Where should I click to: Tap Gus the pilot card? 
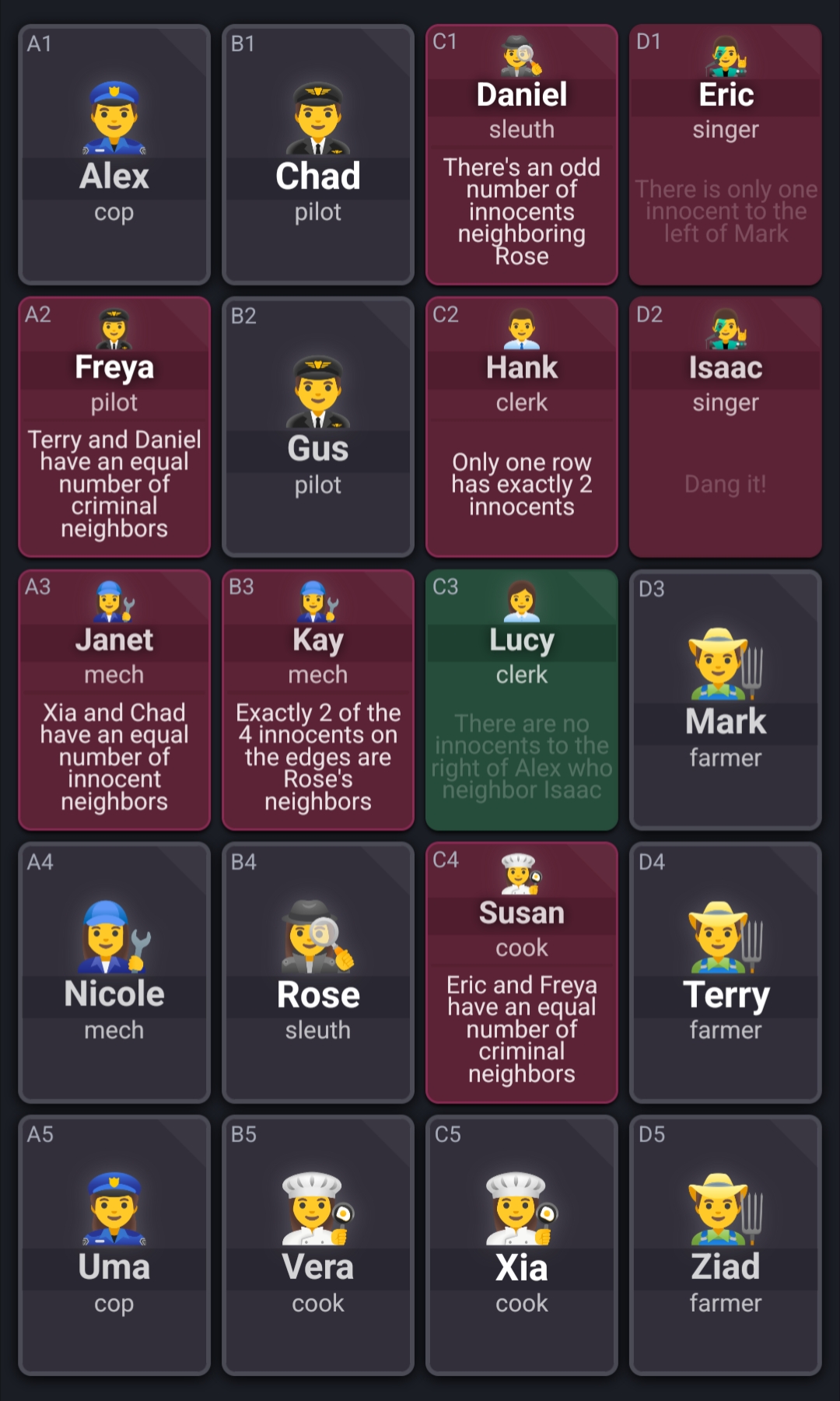318,427
